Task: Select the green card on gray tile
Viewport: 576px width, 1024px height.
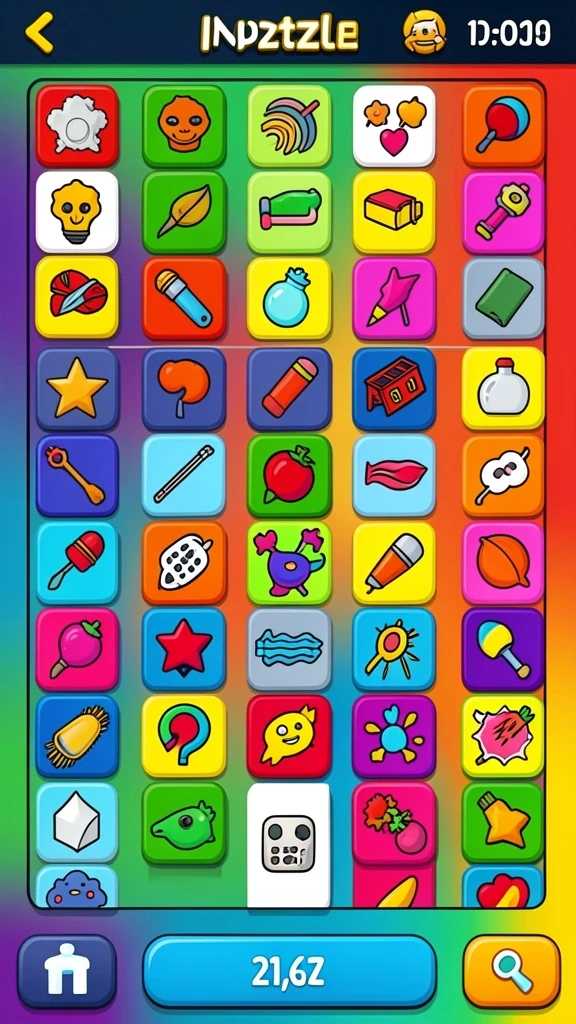Action: (x=503, y=298)
